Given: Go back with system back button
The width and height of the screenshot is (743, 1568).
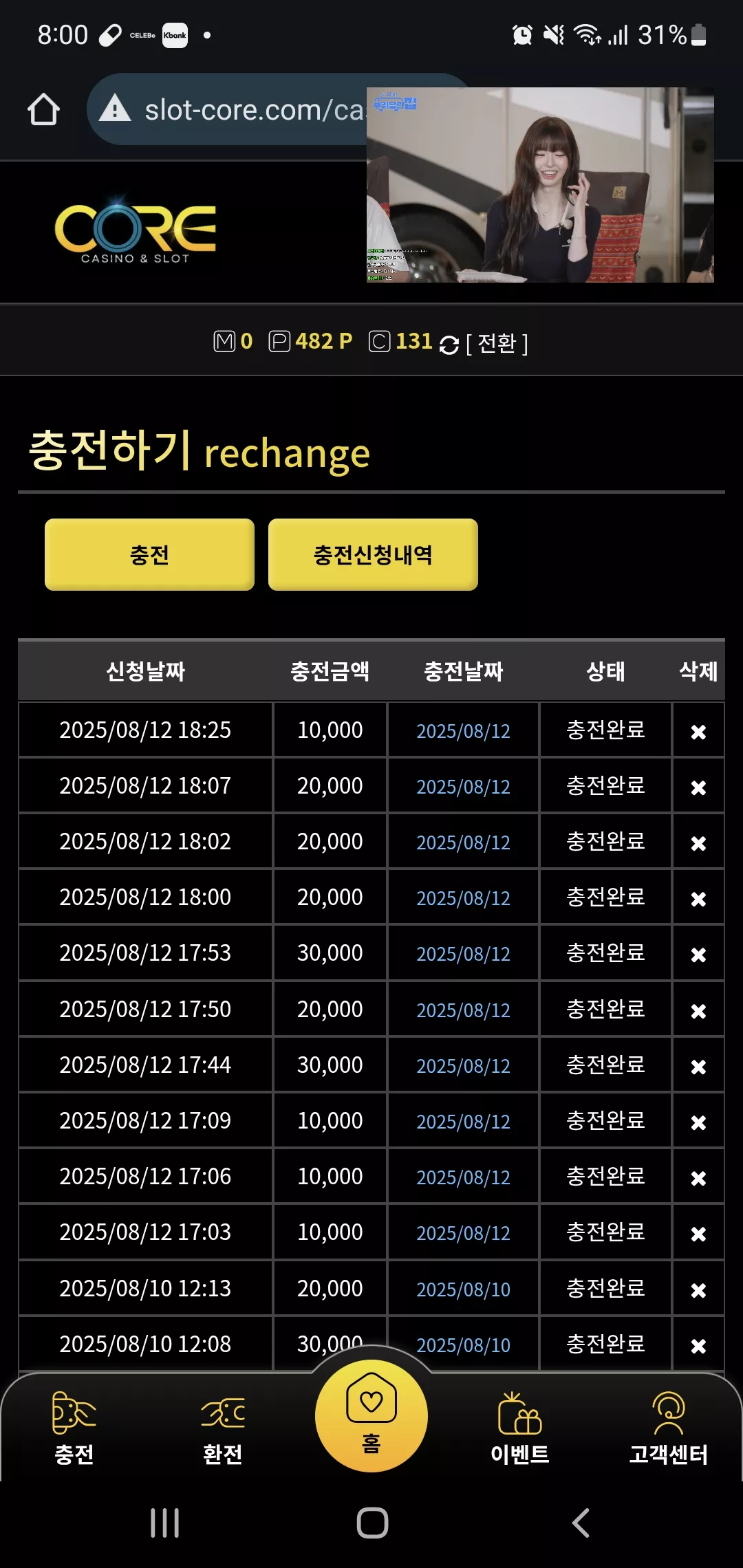Looking at the screenshot, I should click(581, 1523).
